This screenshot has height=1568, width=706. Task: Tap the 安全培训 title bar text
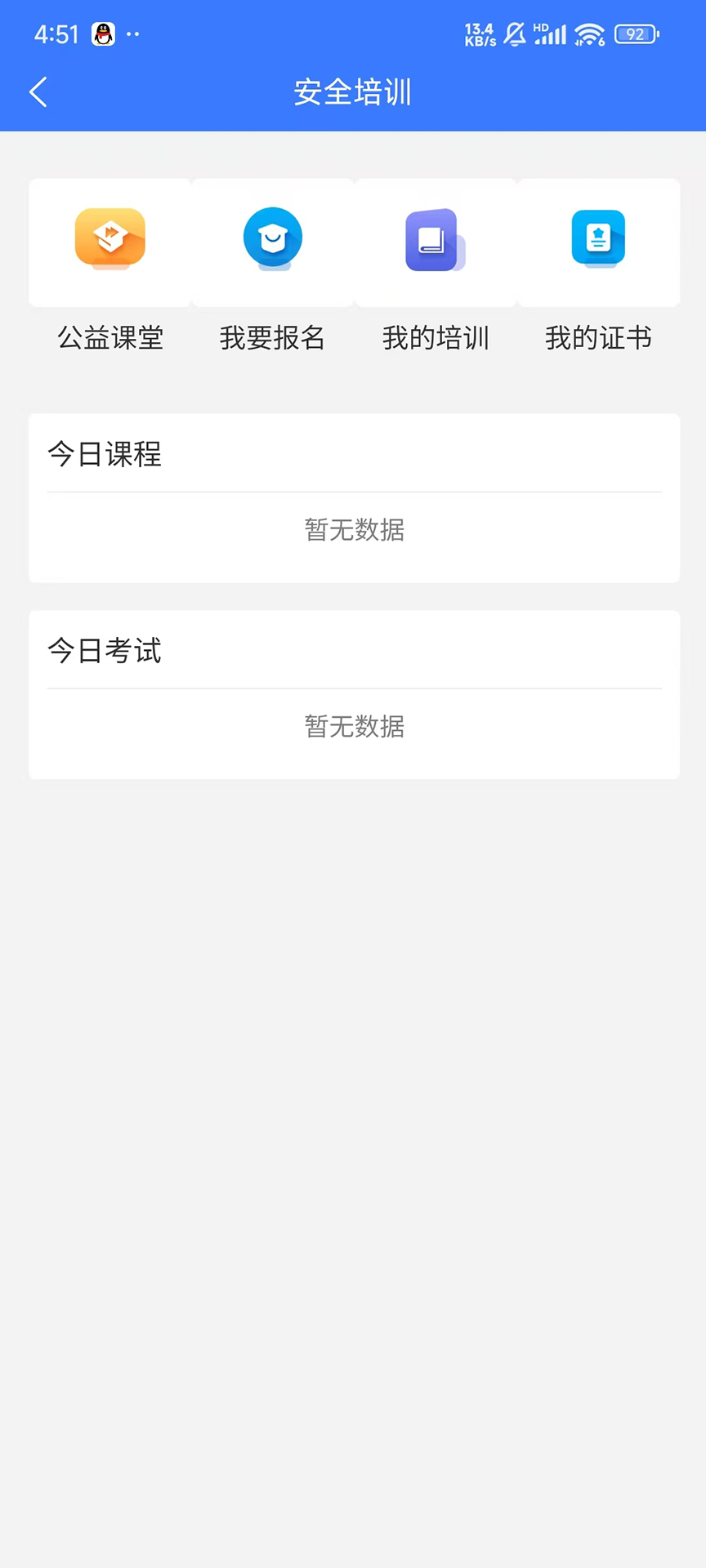pyautogui.click(x=353, y=91)
